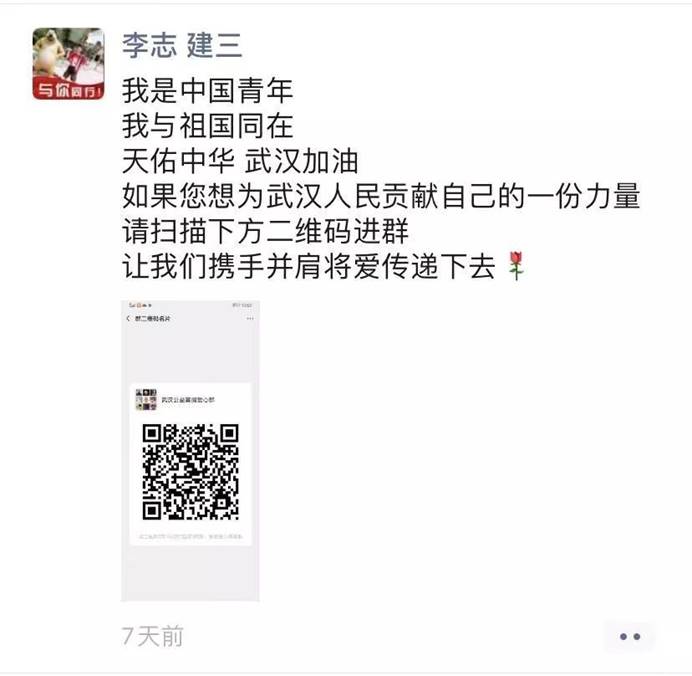Open the attached QR code screenshot image
692x676 pixels.
pos(190,450)
